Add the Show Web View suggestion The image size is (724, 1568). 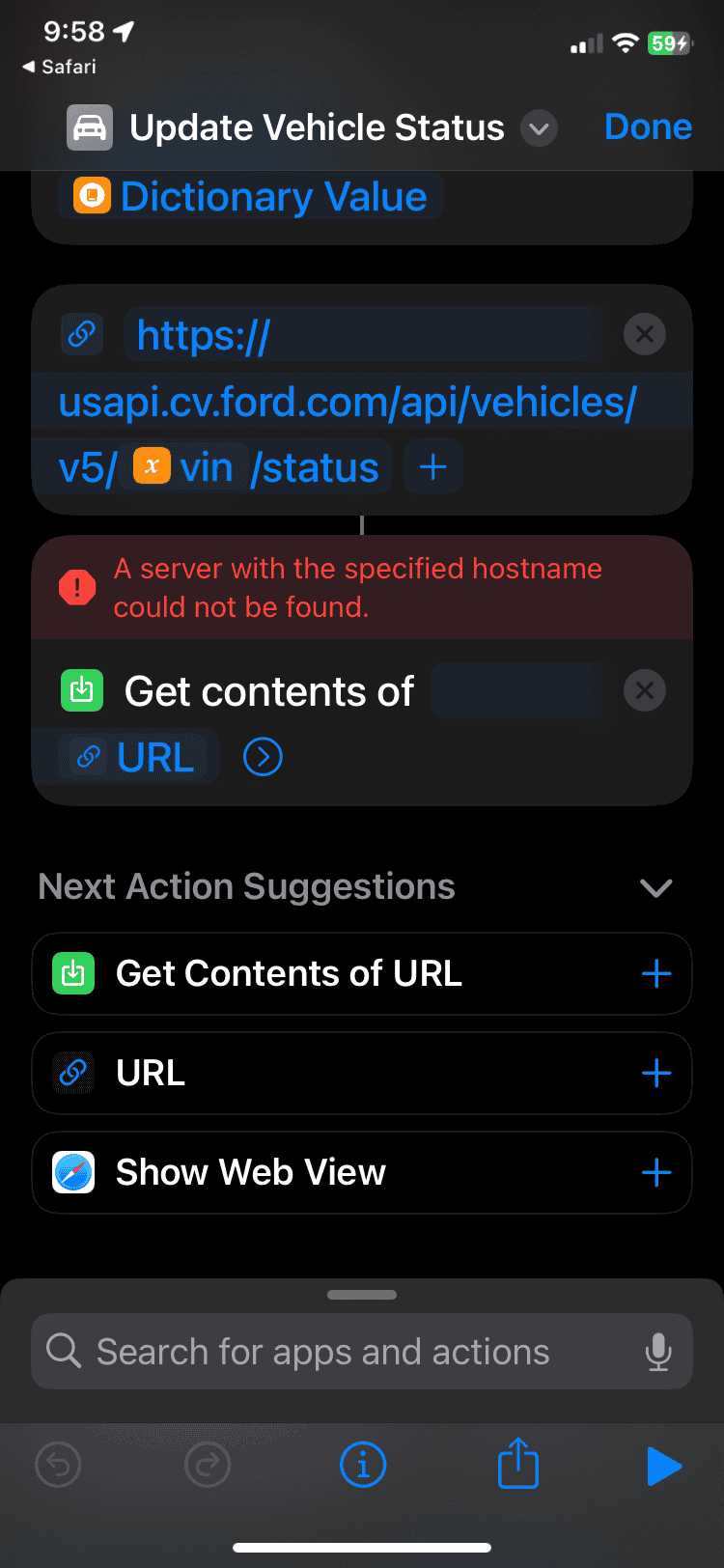pyautogui.click(x=655, y=1172)
